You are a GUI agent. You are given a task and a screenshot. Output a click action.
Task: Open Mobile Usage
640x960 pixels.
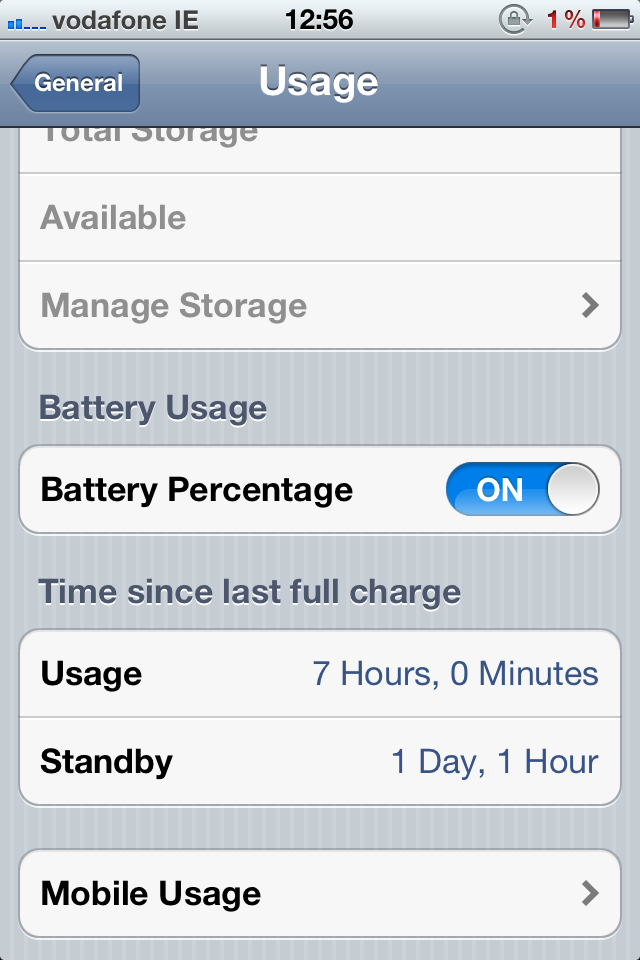(320, 893)
